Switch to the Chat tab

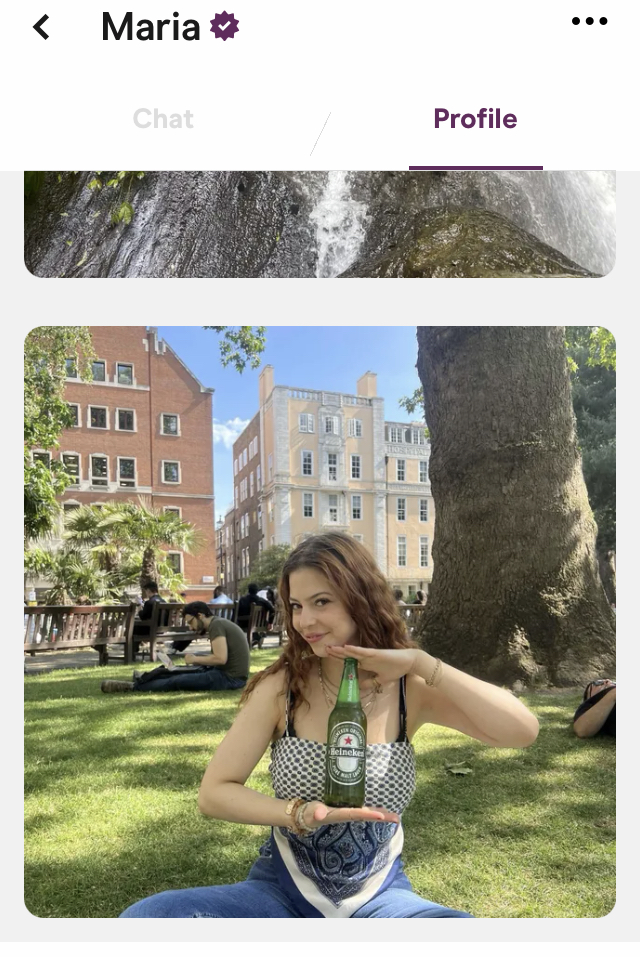[163, 119]
